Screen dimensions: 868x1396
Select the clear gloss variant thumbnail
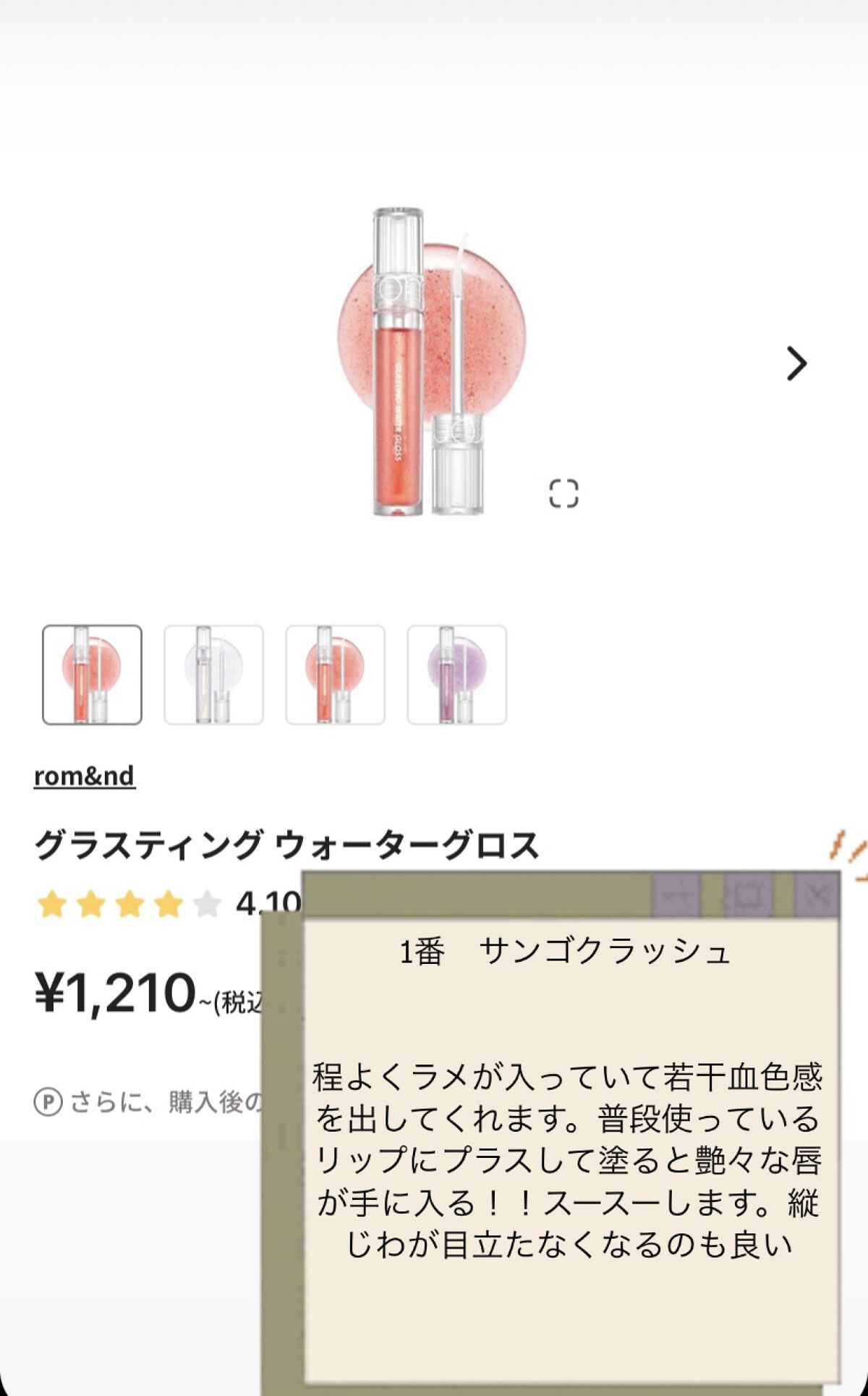click(x=213, y=674)
